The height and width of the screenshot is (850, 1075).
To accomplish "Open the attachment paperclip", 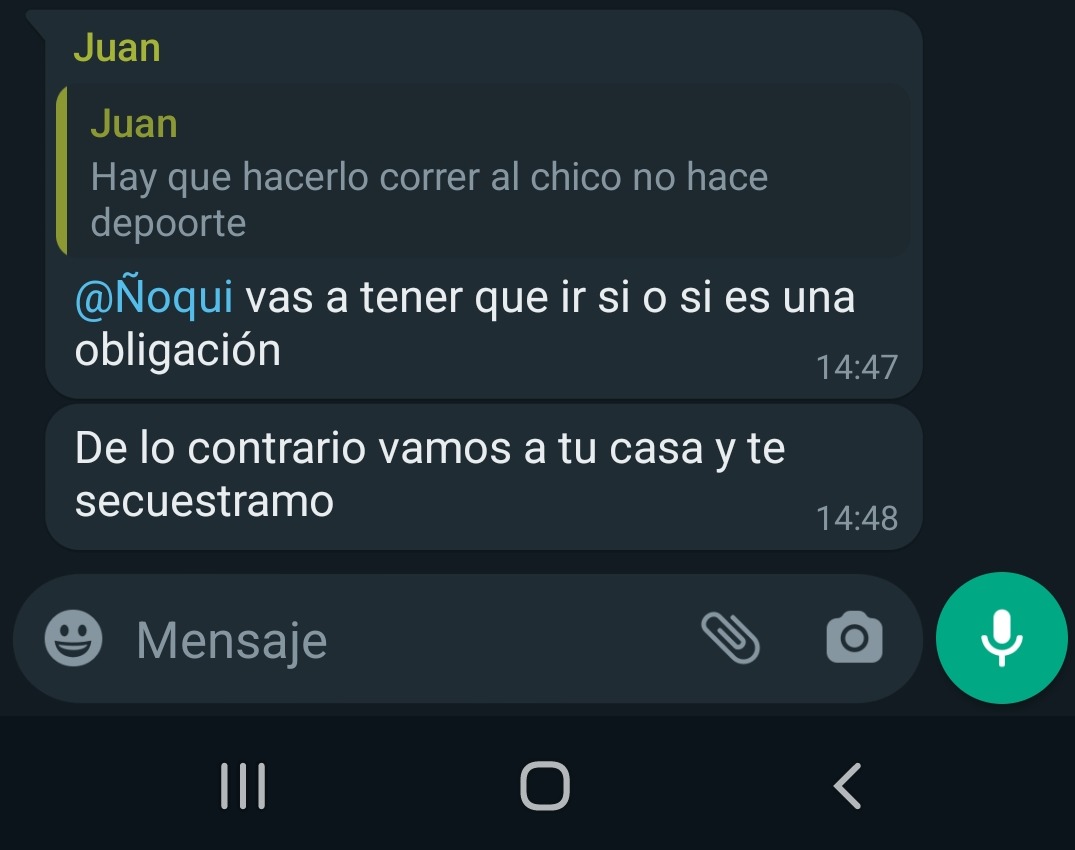I will click(730, 638).
